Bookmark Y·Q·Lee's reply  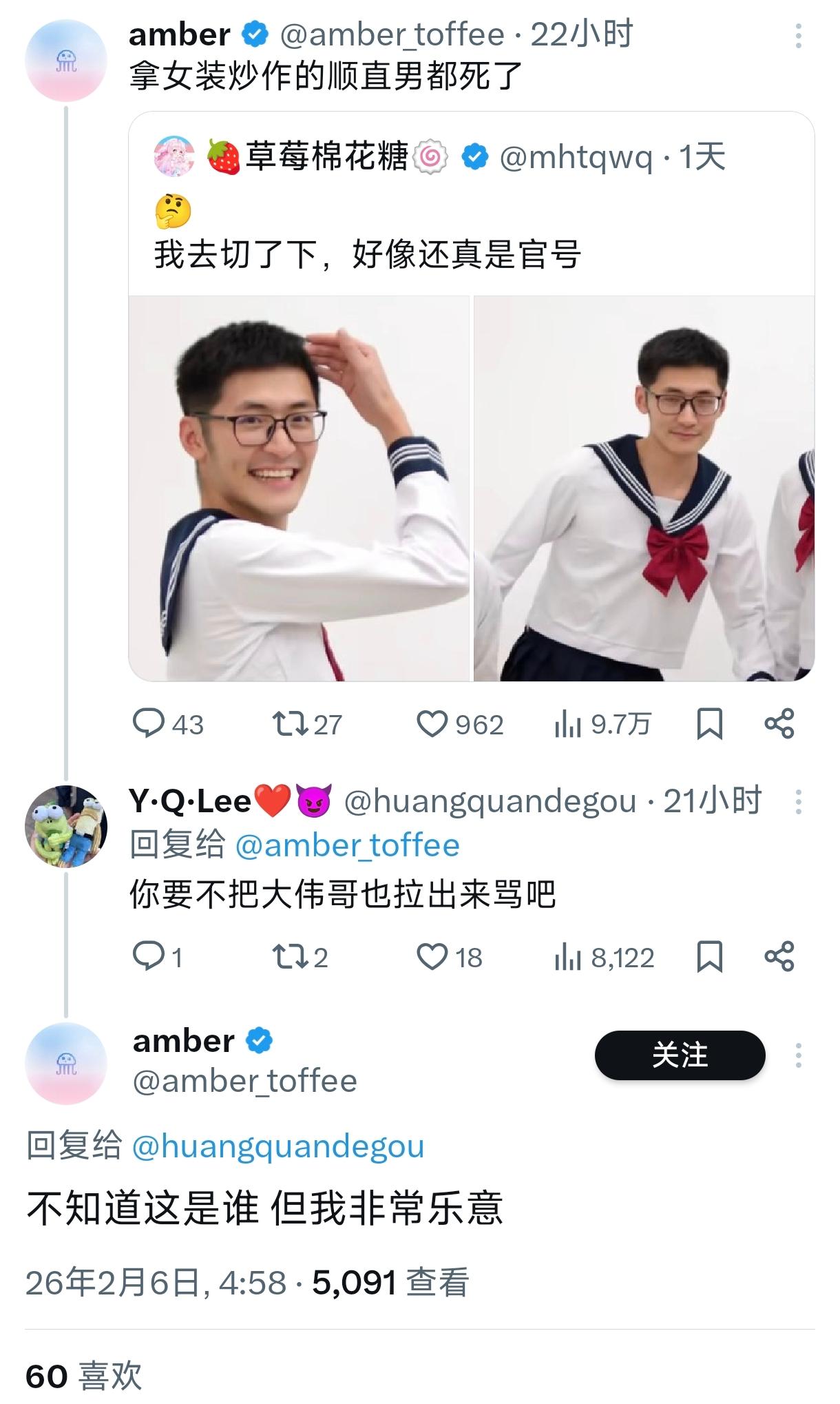[x=709, y=957]
